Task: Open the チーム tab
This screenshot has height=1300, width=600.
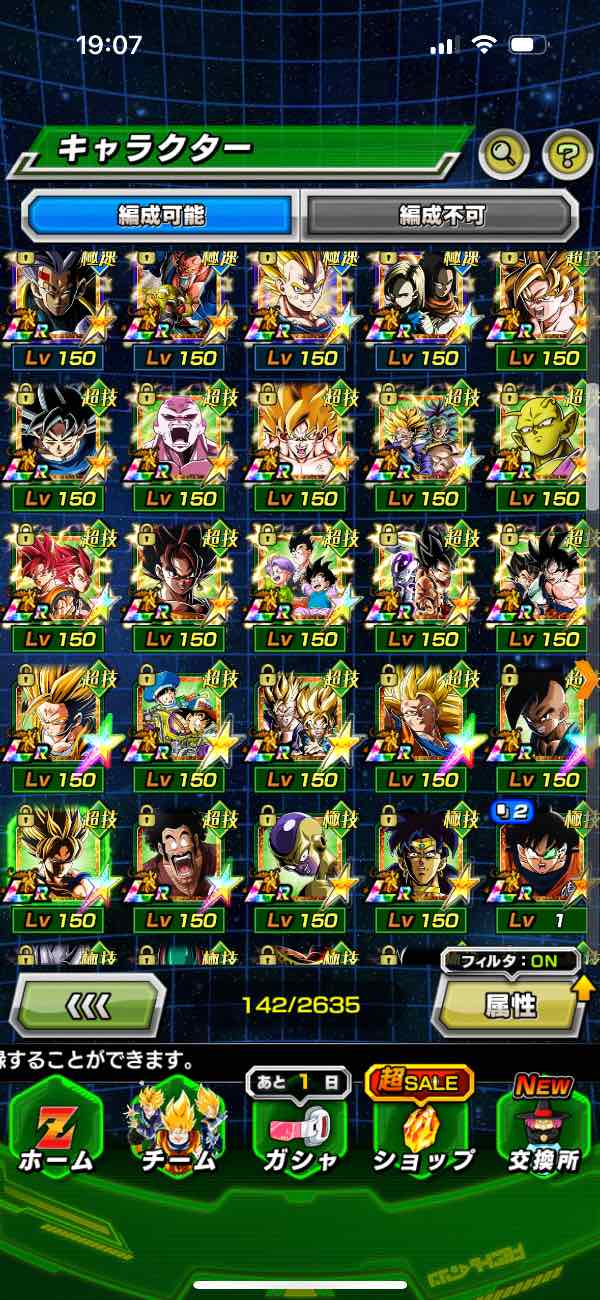Action: pyautogui.click(x=176, y=1130)
